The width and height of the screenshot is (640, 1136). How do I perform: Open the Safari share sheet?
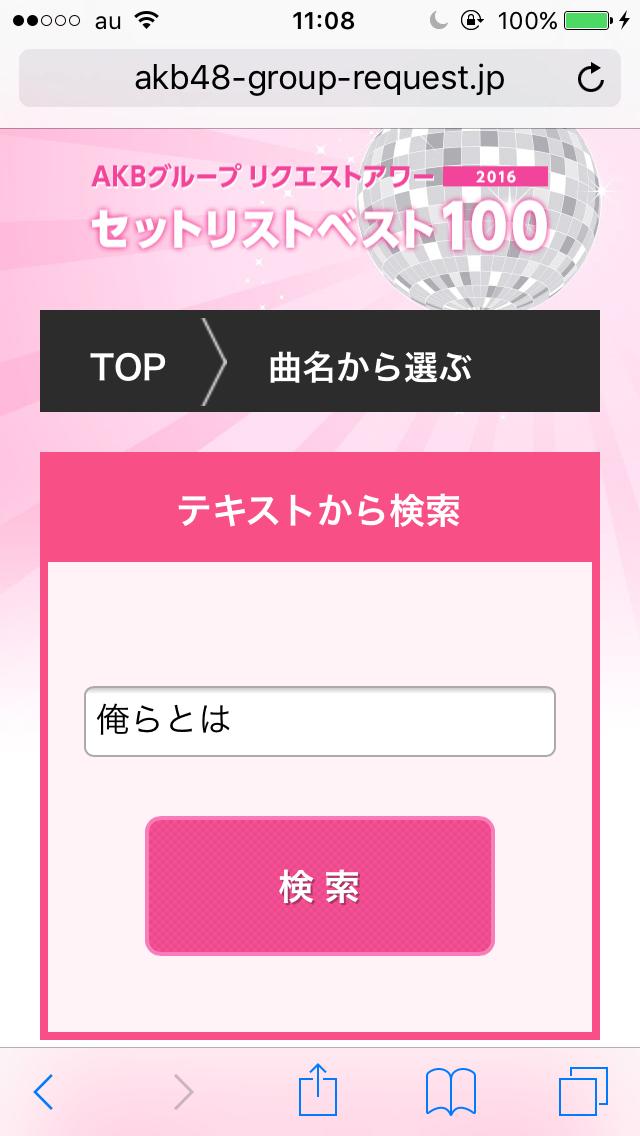coord(319,1090)
